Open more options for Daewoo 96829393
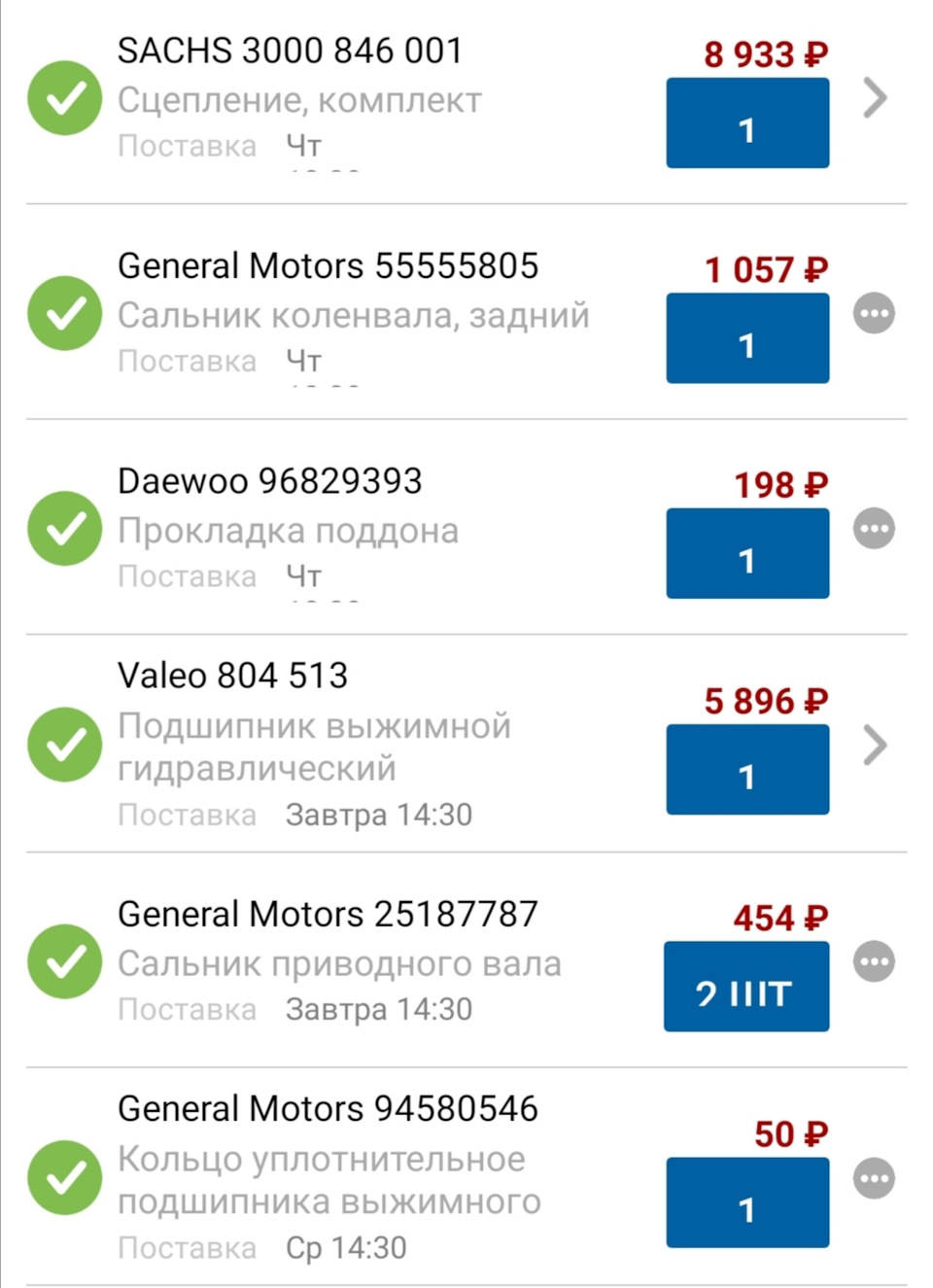Screen dimensions: 933x1288 874,528
